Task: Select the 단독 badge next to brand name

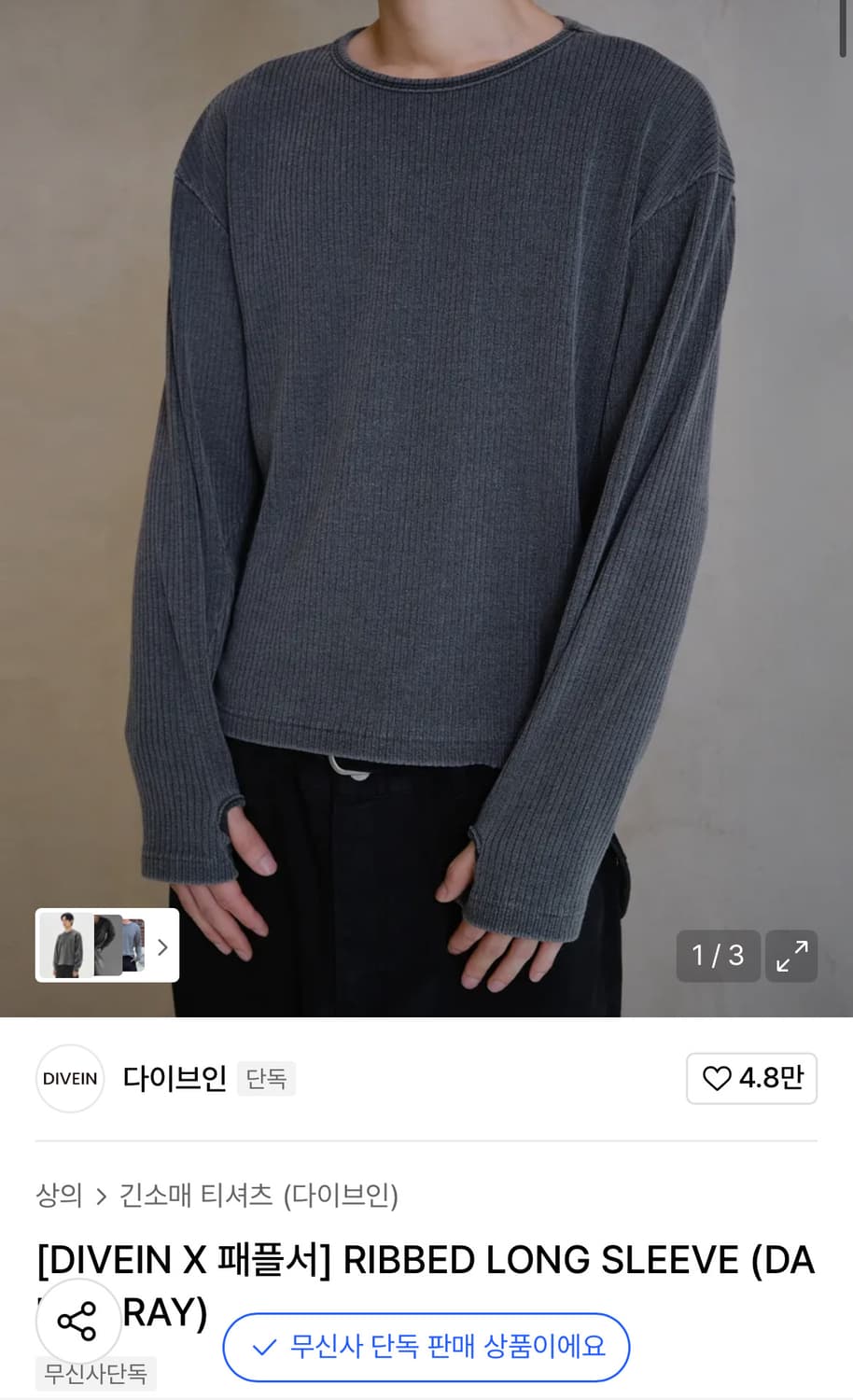Action: coord(266,1079)
